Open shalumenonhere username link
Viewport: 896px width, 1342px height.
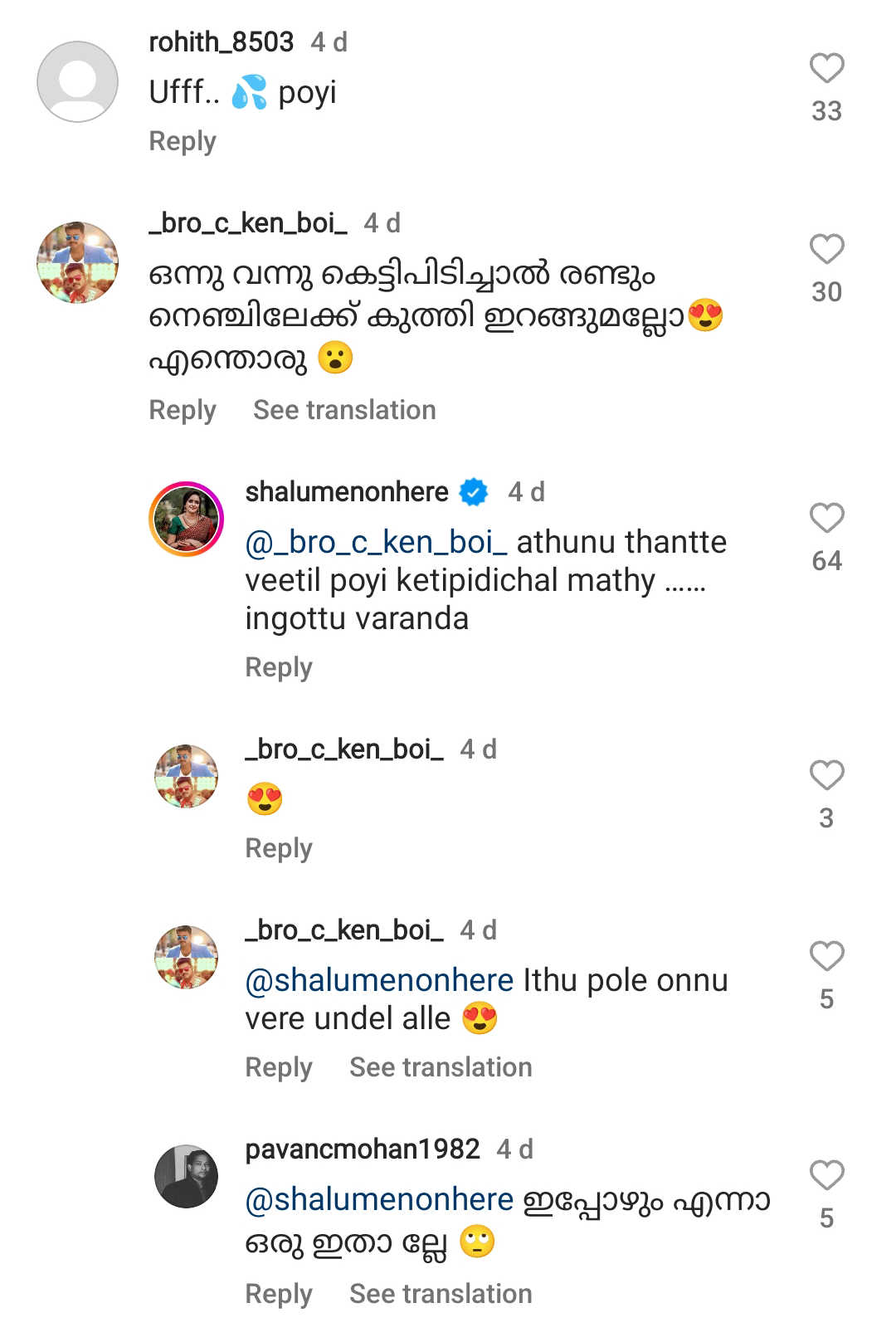click(347, 492)
